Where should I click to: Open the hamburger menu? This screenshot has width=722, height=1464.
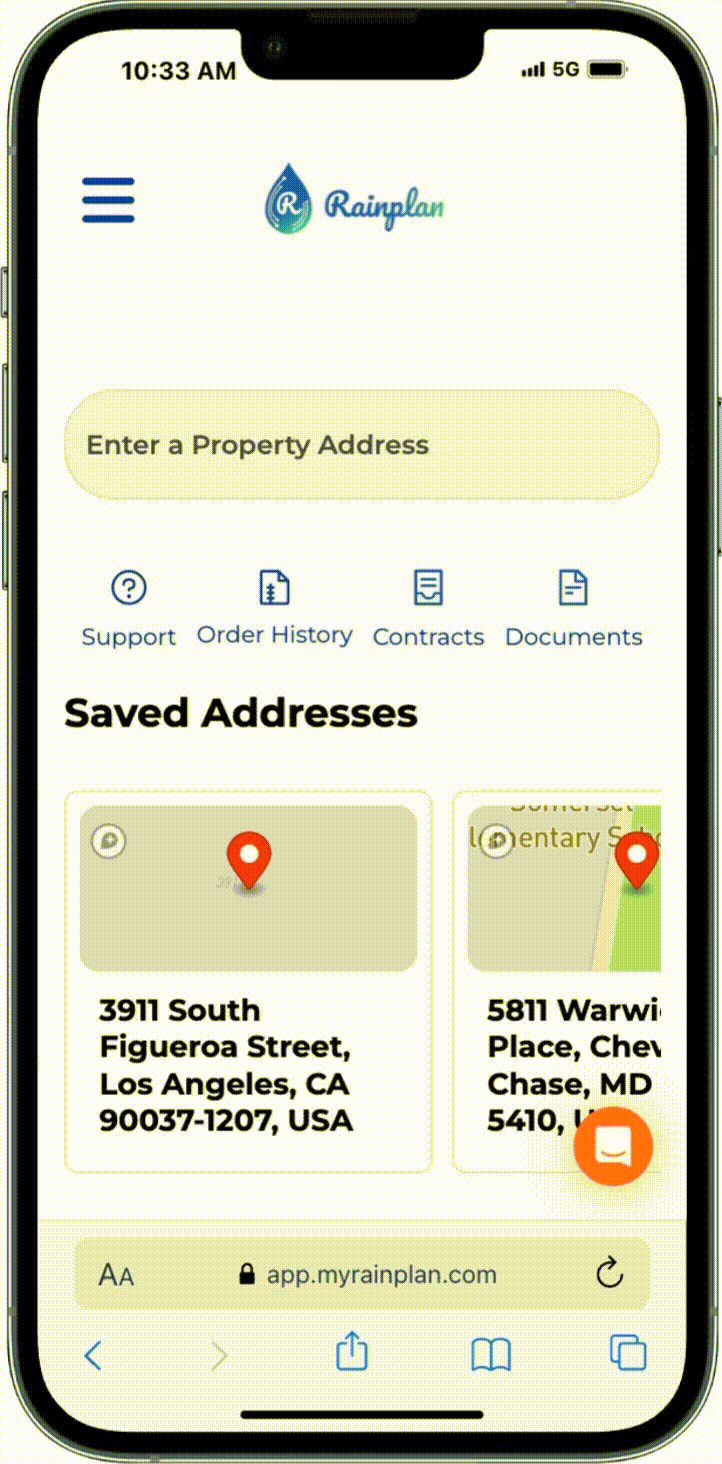coord(108,200)
